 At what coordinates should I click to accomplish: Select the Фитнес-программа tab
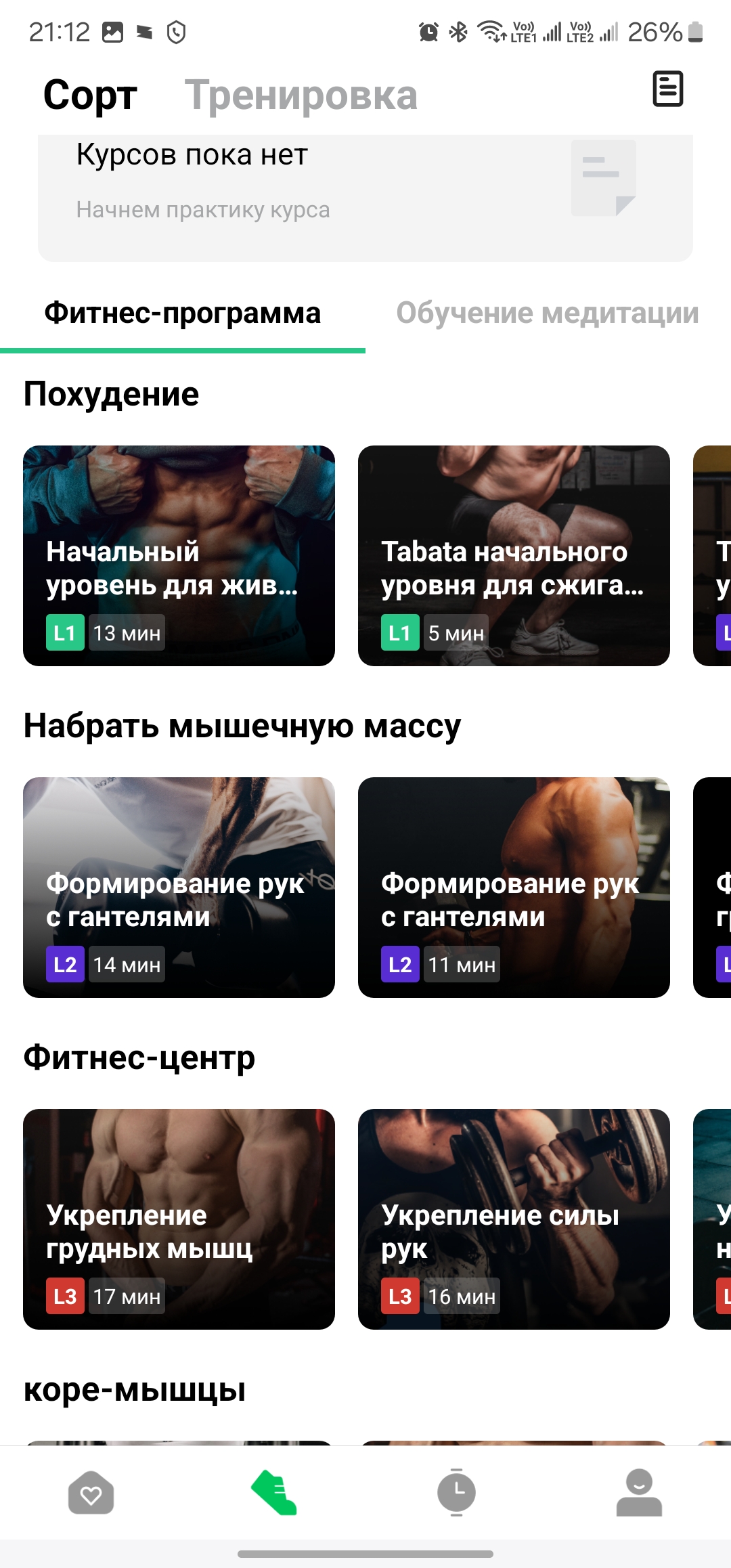coord(183,313)
